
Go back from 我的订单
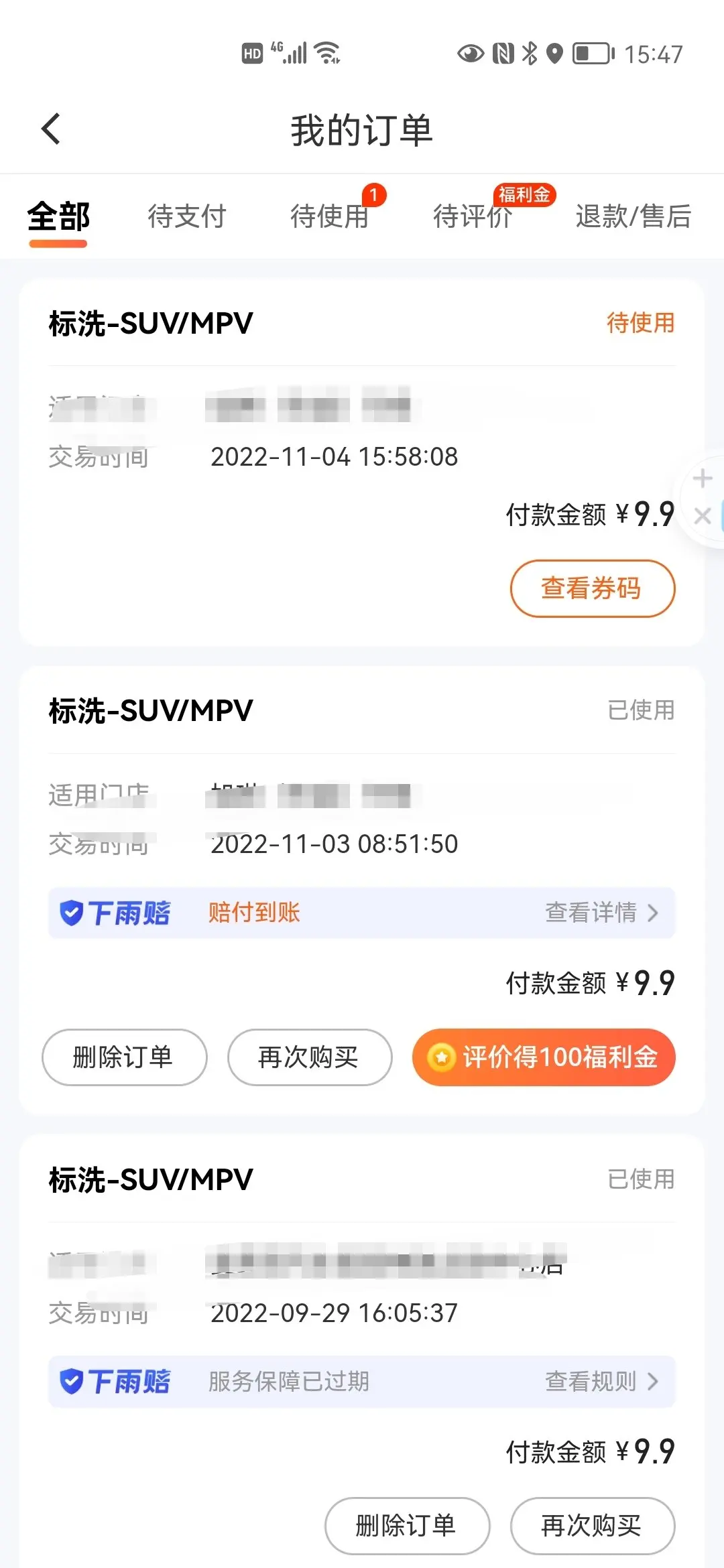[x=51, y=129]
